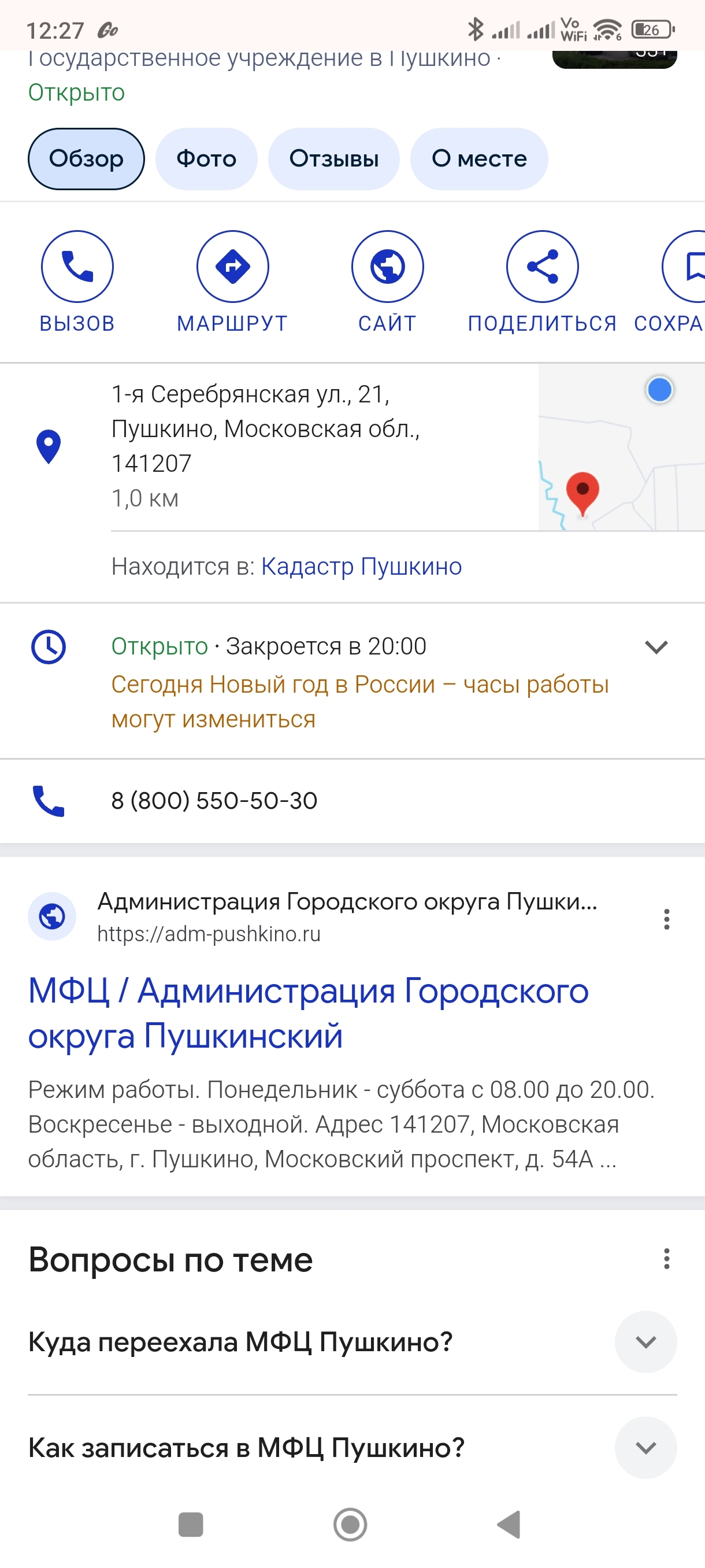The width and height of the screenshot is (705, 1568).
Task: Open the website via САЙТ
Action: [388, 282]
